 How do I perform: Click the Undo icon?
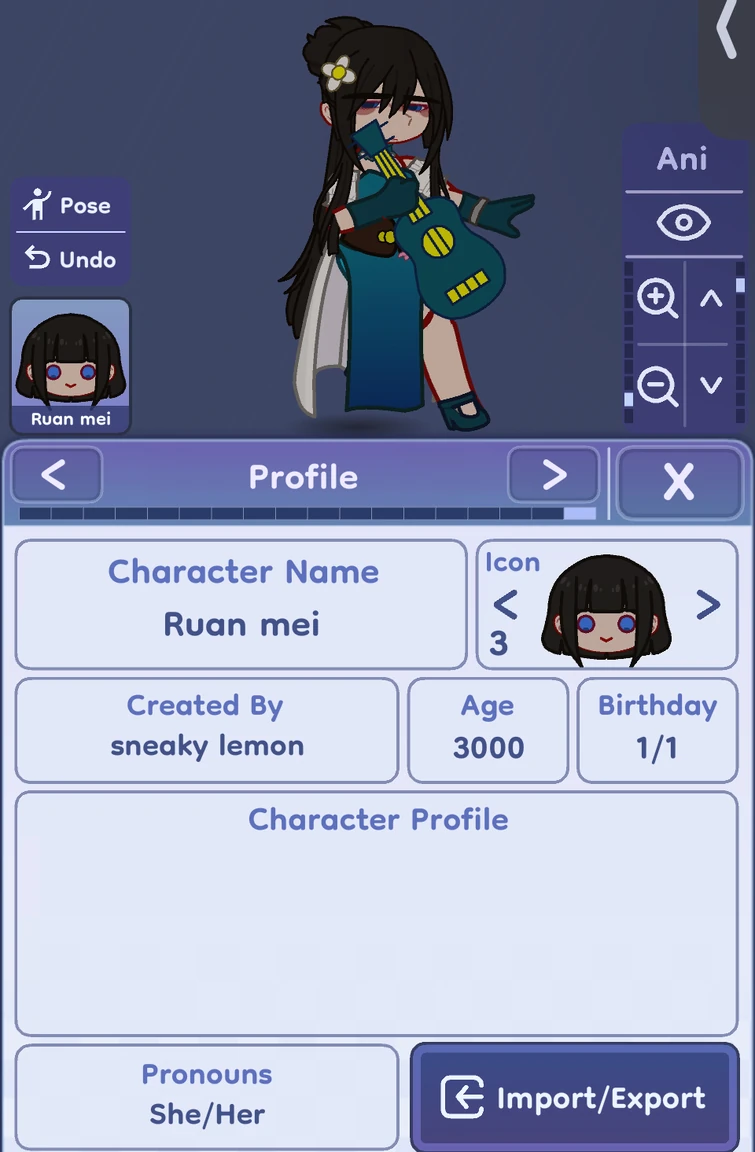click(70, 259)
